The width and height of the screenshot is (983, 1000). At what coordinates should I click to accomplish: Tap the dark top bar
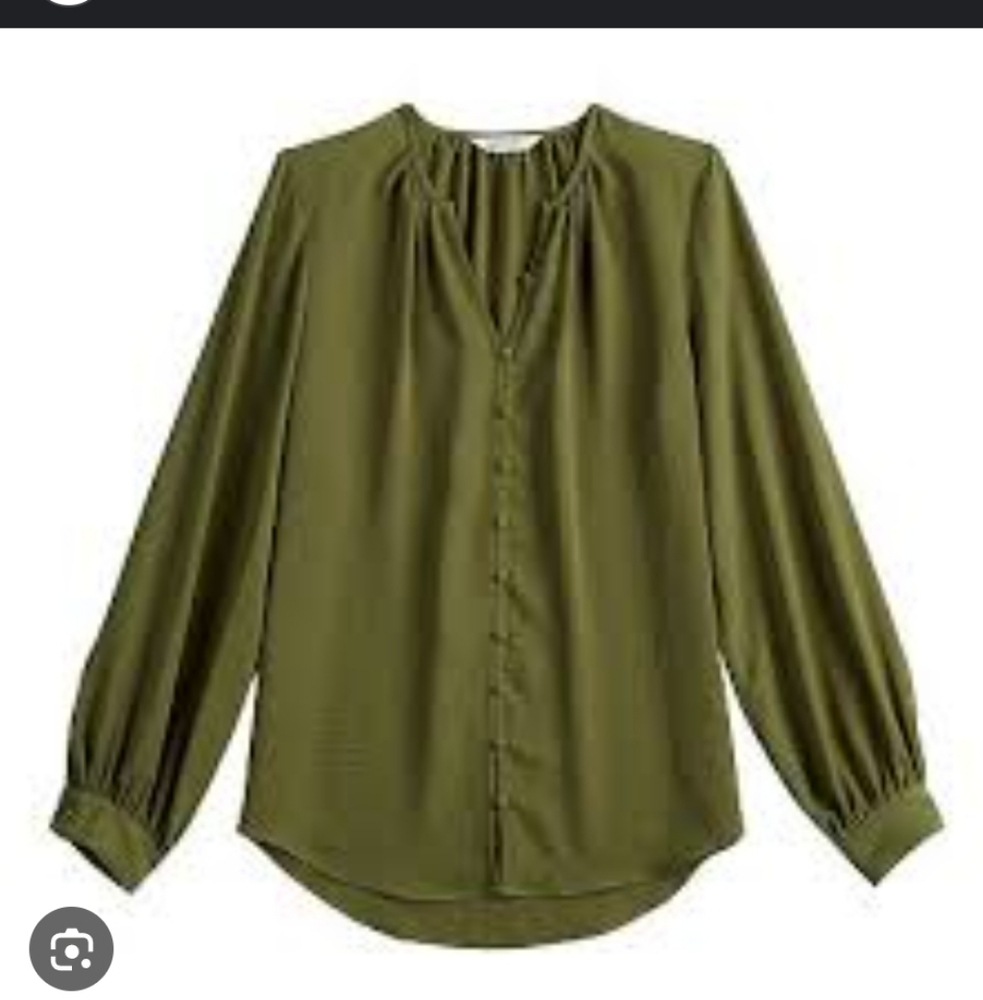point(490,15)
